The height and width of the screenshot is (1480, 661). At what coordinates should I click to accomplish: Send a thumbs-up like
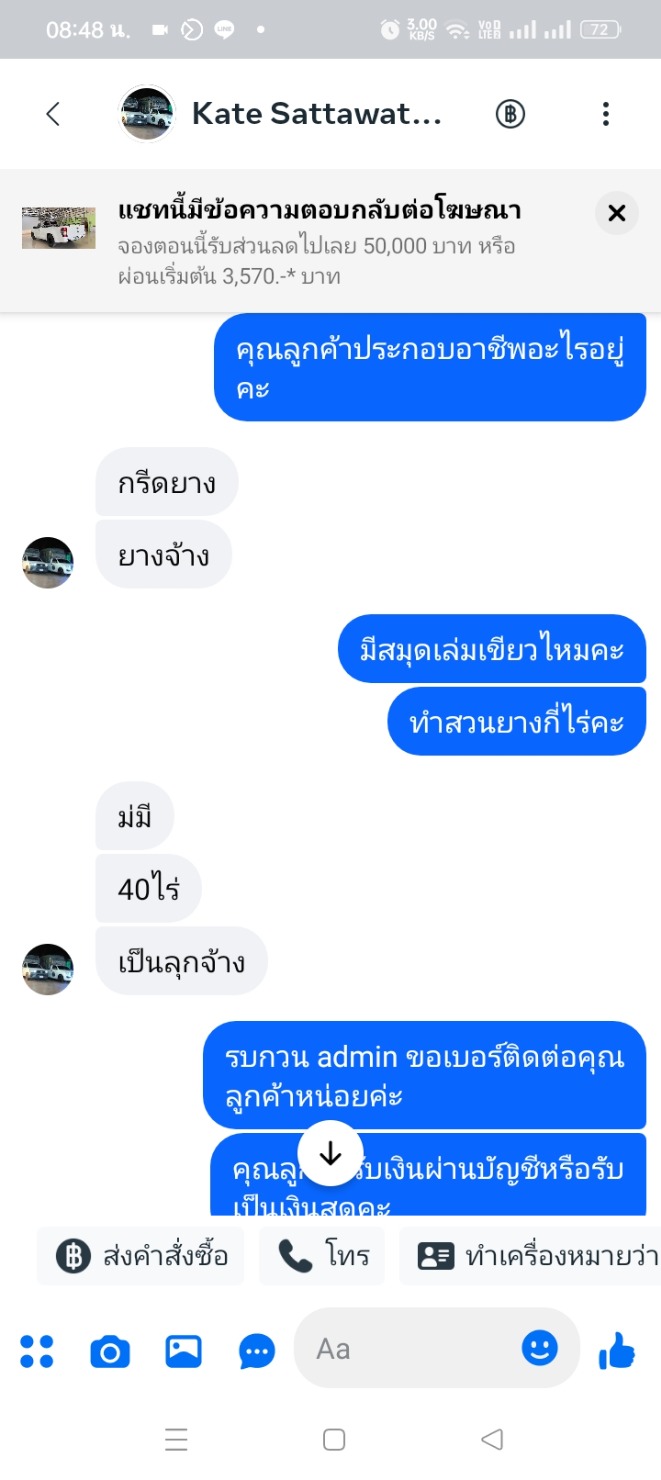[616, 1351]
